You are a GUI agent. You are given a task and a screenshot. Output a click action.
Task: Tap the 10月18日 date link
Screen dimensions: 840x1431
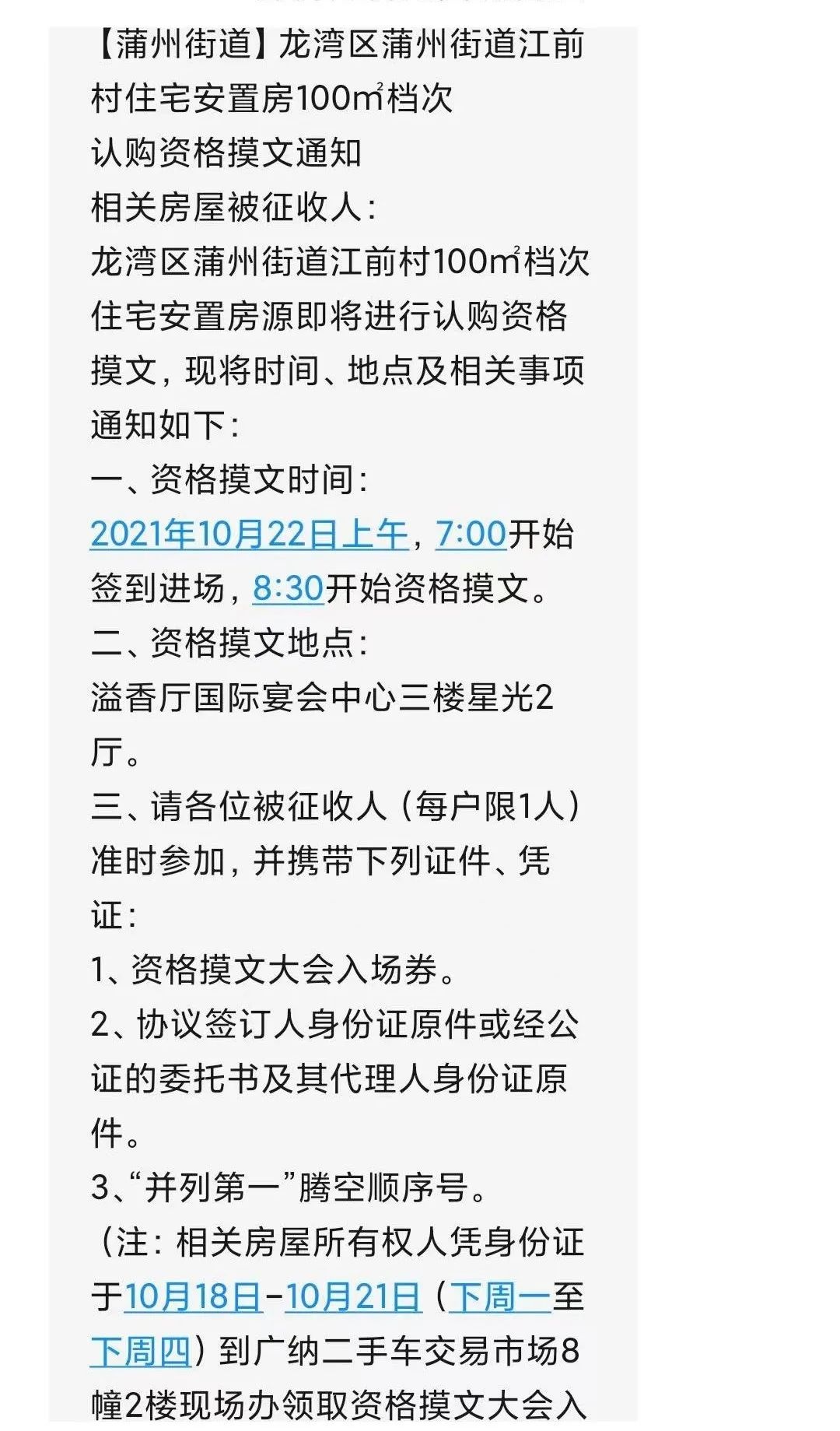193,1297
